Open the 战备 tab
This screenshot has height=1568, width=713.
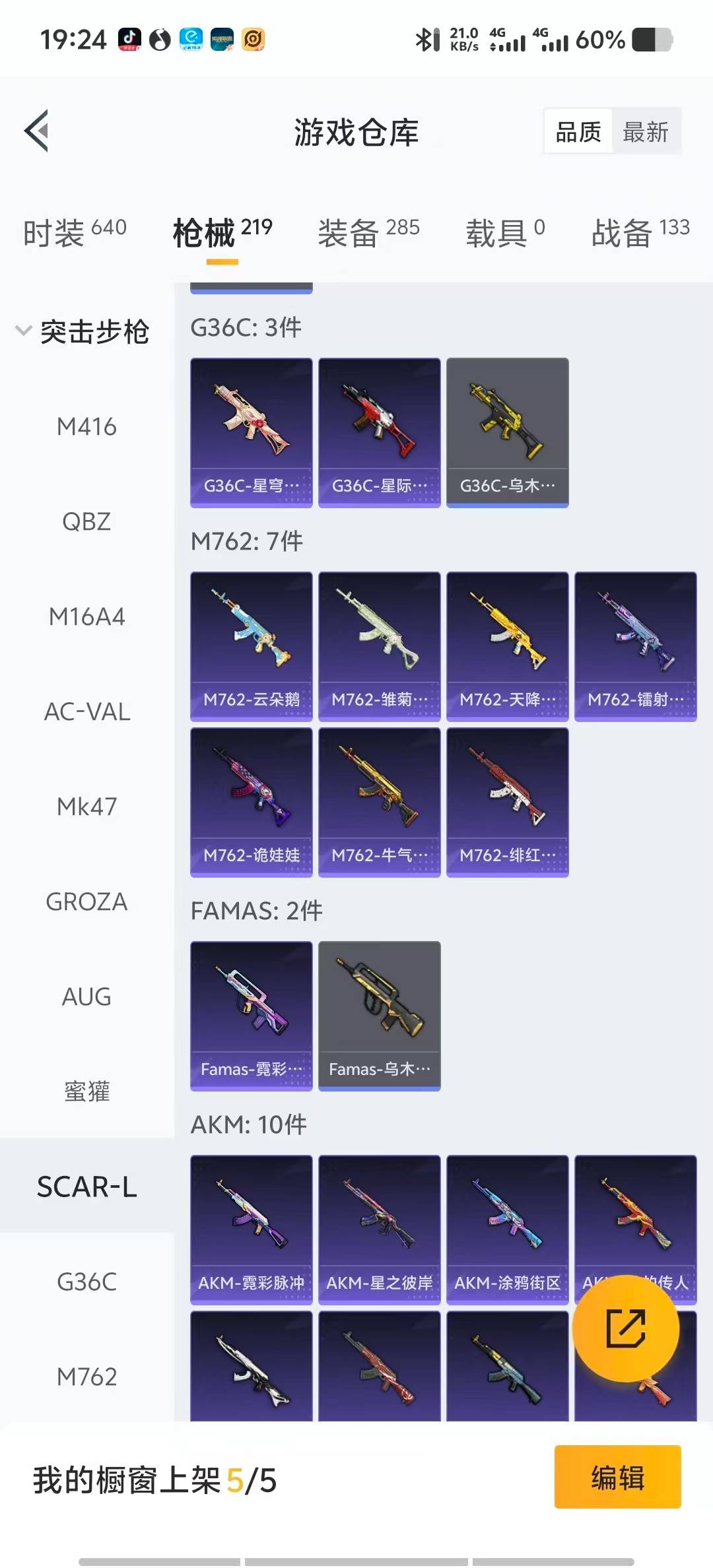[x=640, y=232]
